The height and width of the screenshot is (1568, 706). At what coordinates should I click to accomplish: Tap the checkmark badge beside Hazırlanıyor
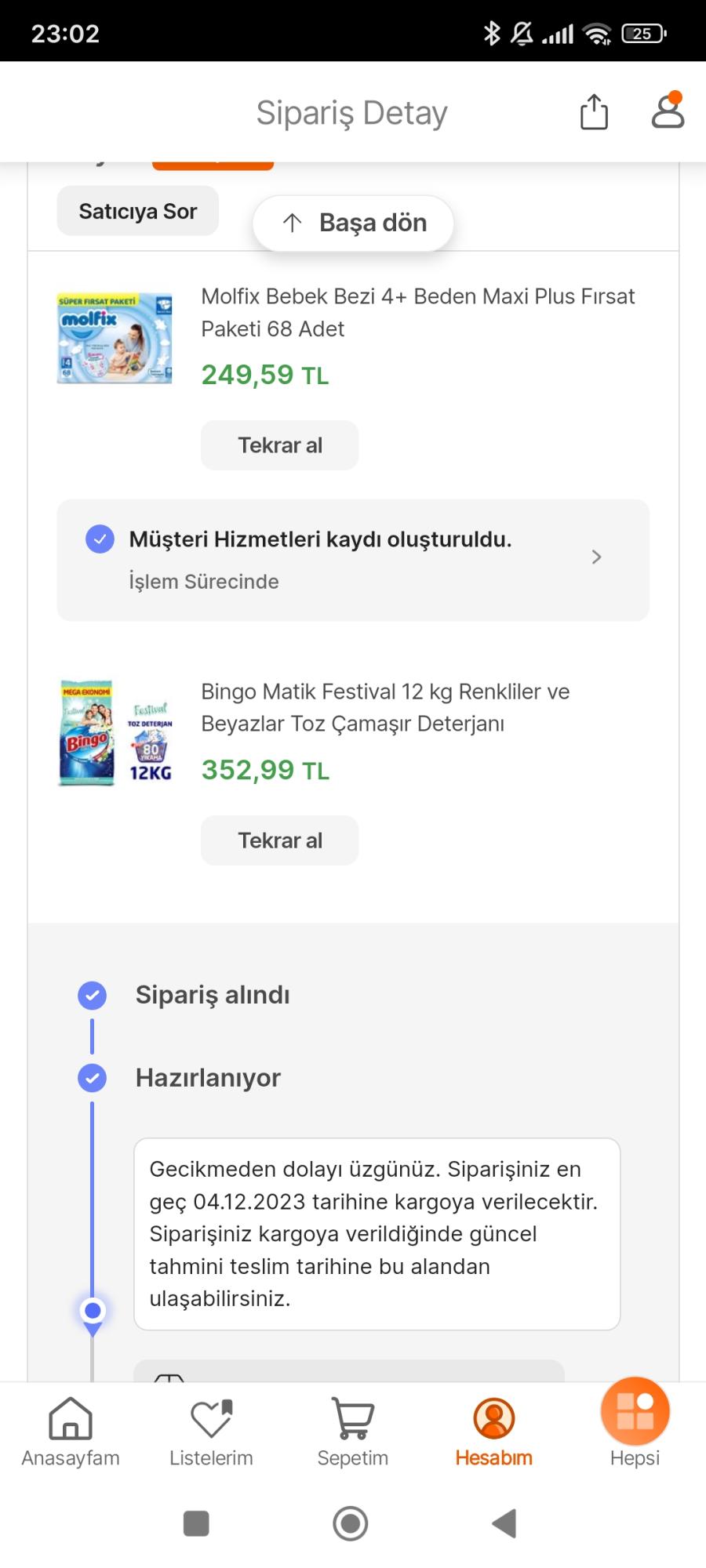(x=93, y=1077)
